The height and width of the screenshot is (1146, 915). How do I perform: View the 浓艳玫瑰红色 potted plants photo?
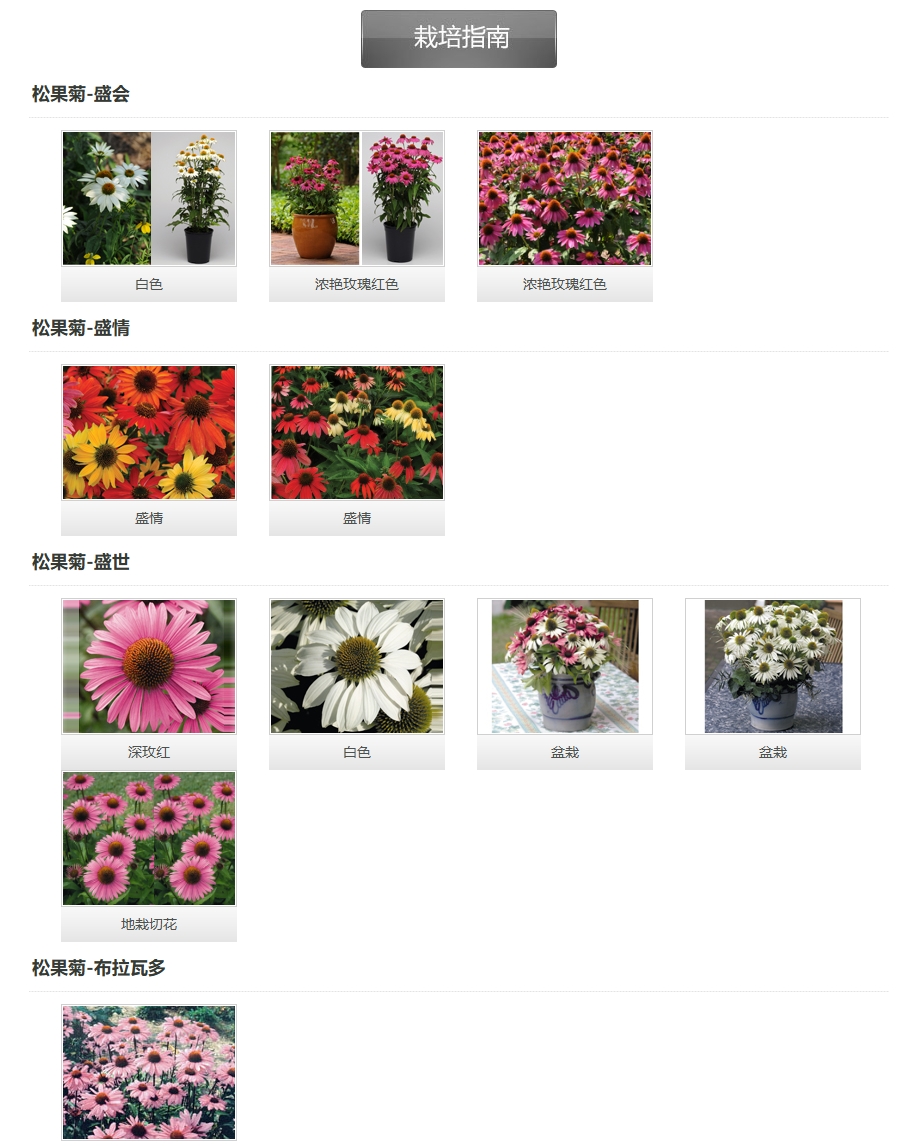click(x=357, y=199)
